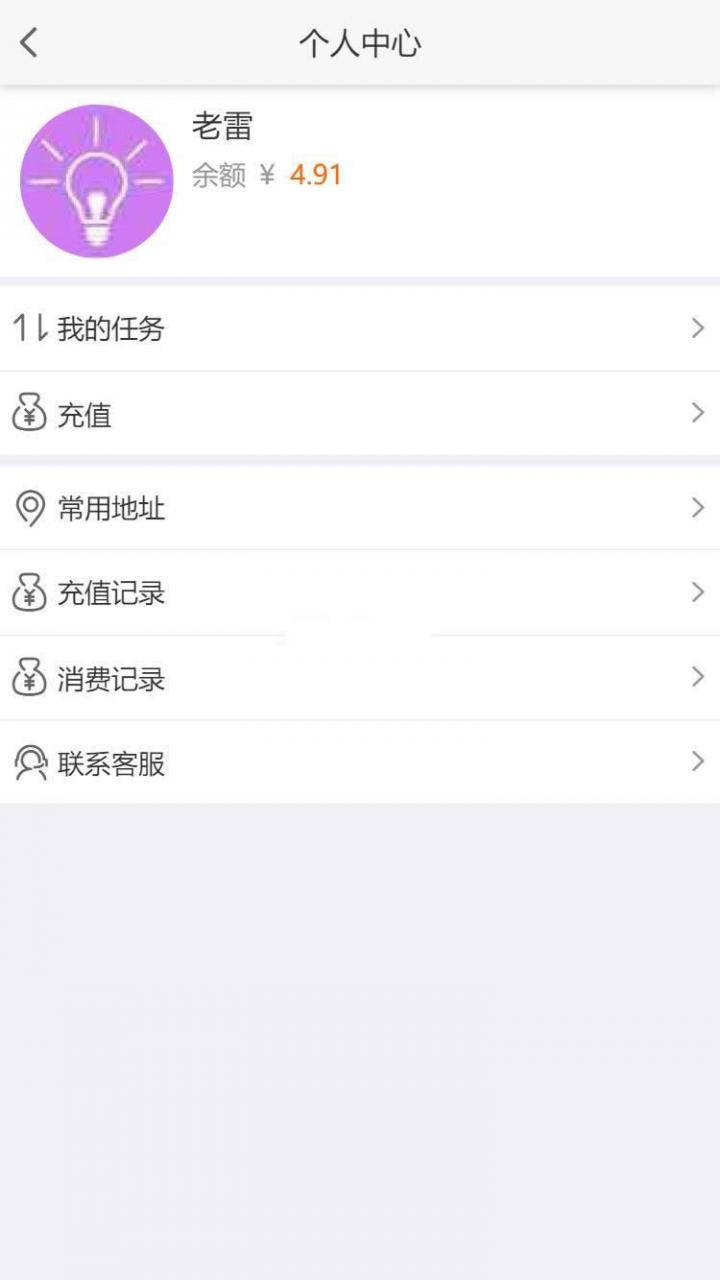Open the 我的任务 row
Viewport: 720px width, 1280px height.
360,328
